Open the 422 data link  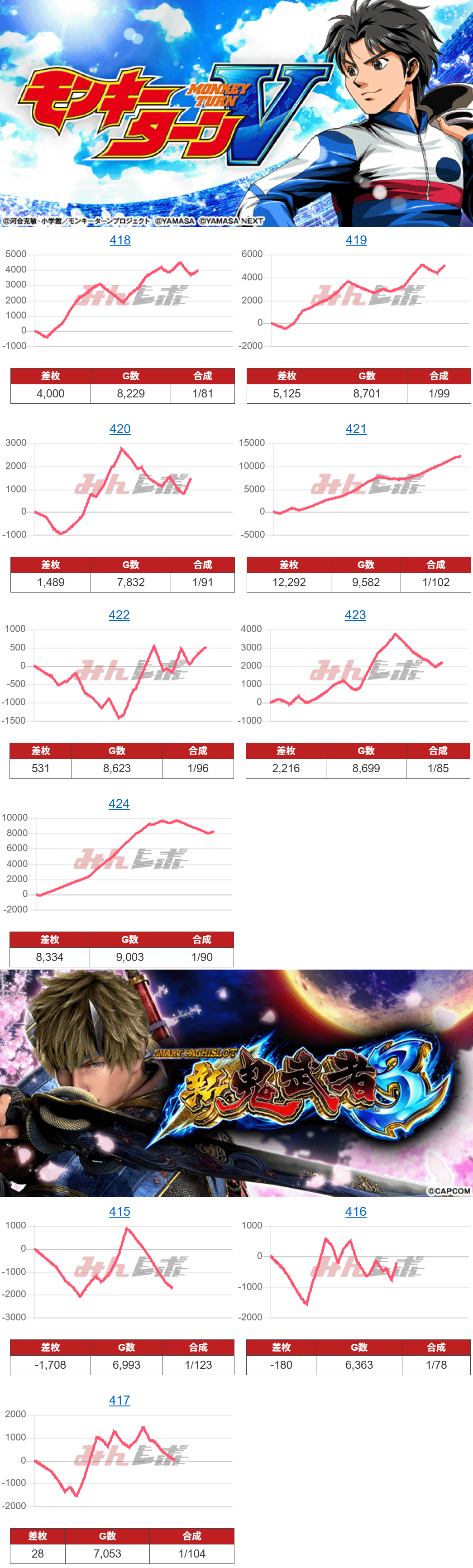pyautogui.click(x=119, y=615)
